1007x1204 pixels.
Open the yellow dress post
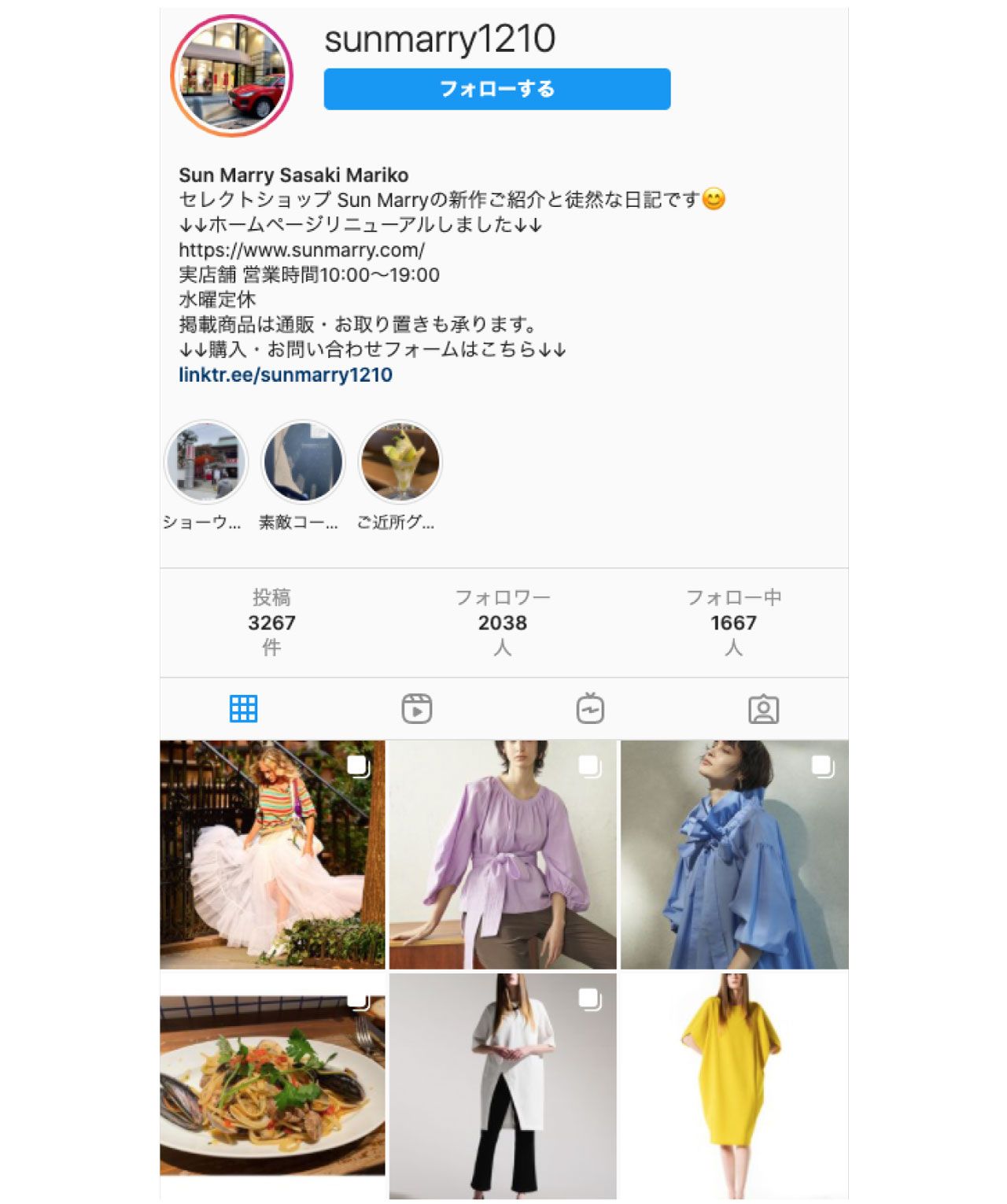pyautogui.click(x=734, y=1086)
